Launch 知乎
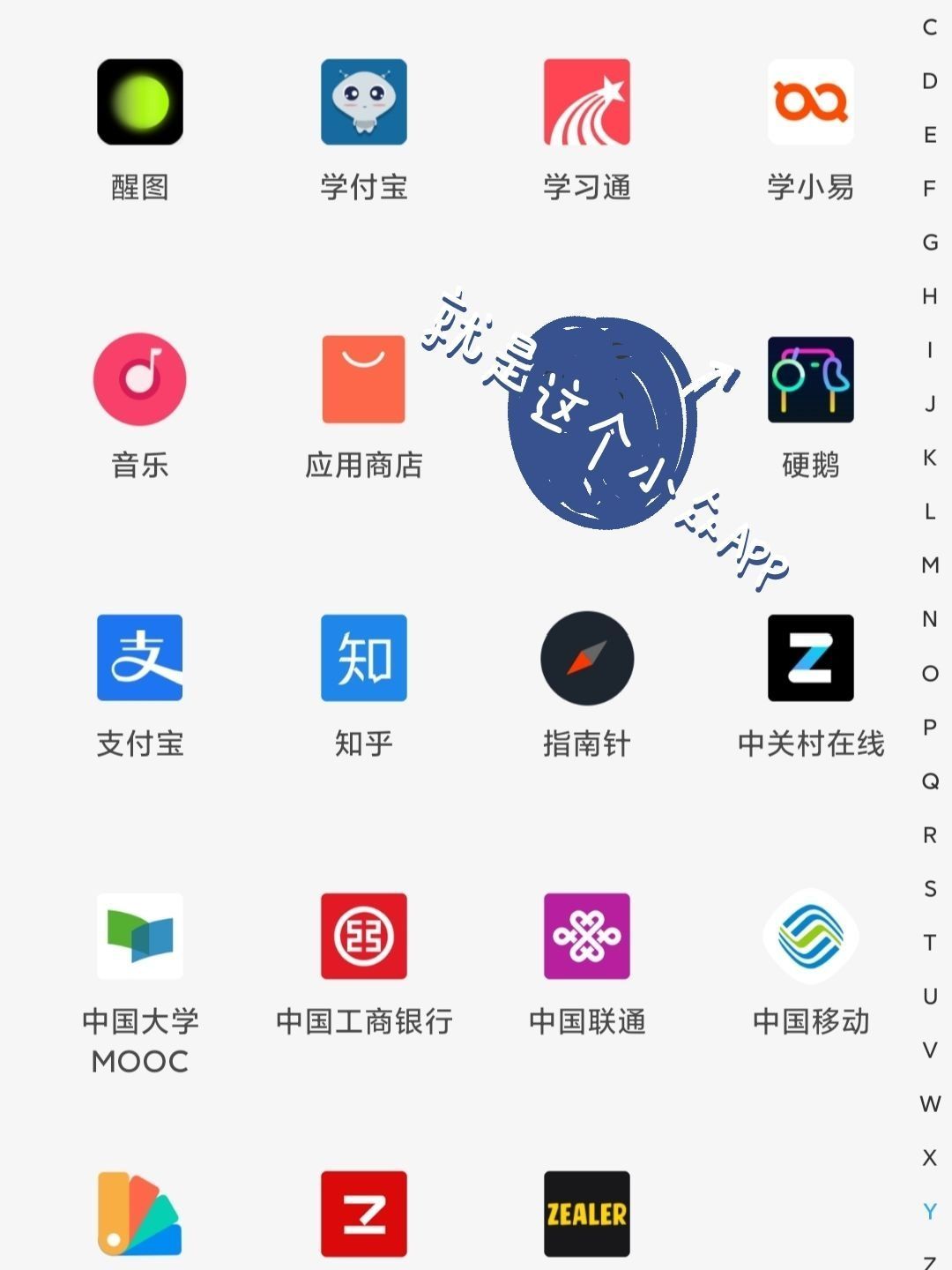This screenshot has height=1270, width=952. (x=363, y=658)
